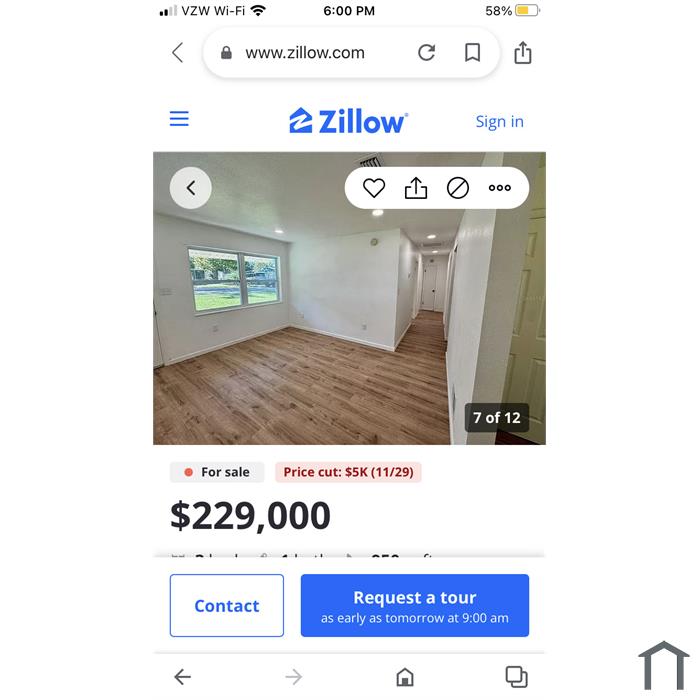Tap the Sign in link
The image size is (700, 700).
(499, 121)
